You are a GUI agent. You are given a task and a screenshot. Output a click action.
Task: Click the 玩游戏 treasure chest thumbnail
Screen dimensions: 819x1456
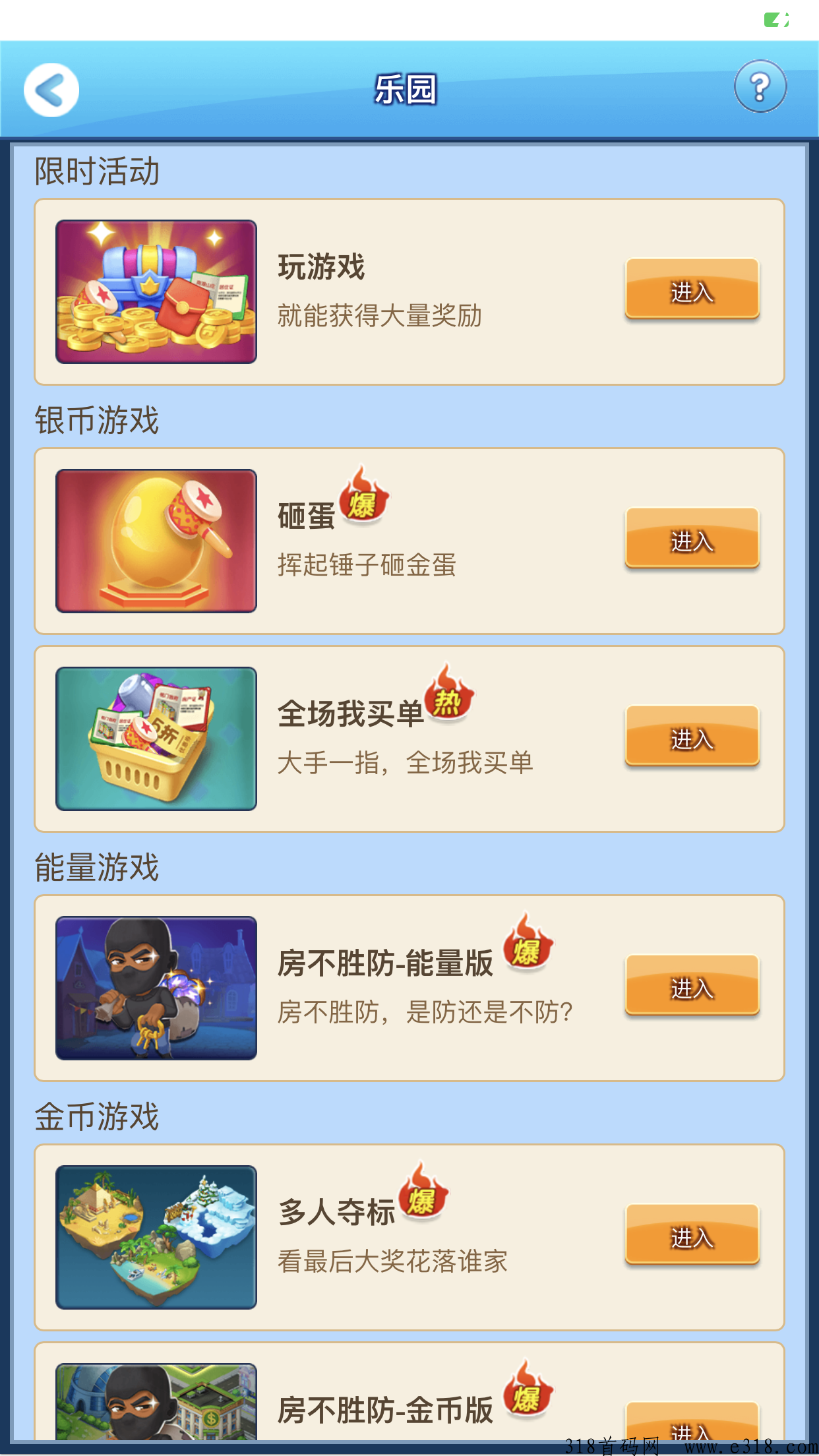pos(156,291)
